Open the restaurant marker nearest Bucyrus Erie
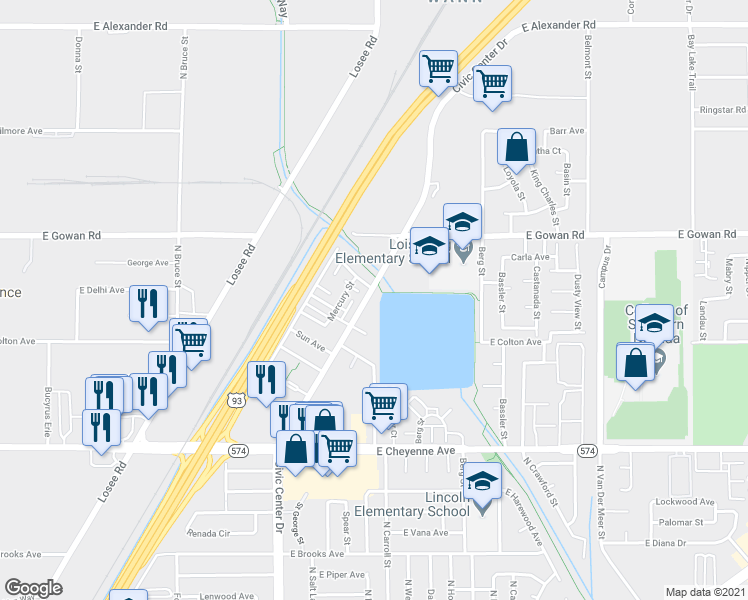The height and width of the screenshot is (600, 748). [x=101, y=427]
